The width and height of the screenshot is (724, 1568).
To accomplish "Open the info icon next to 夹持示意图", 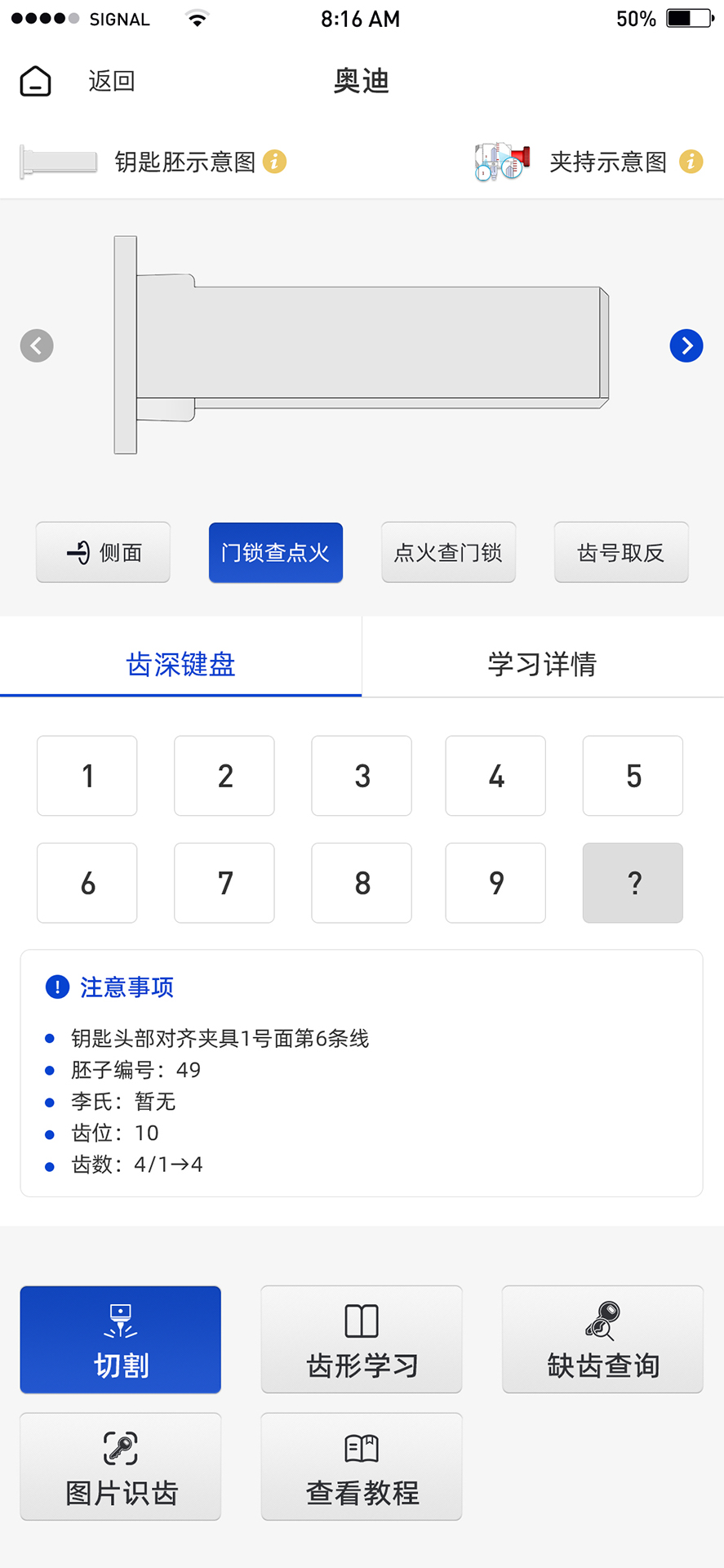I will click(691, 163).
